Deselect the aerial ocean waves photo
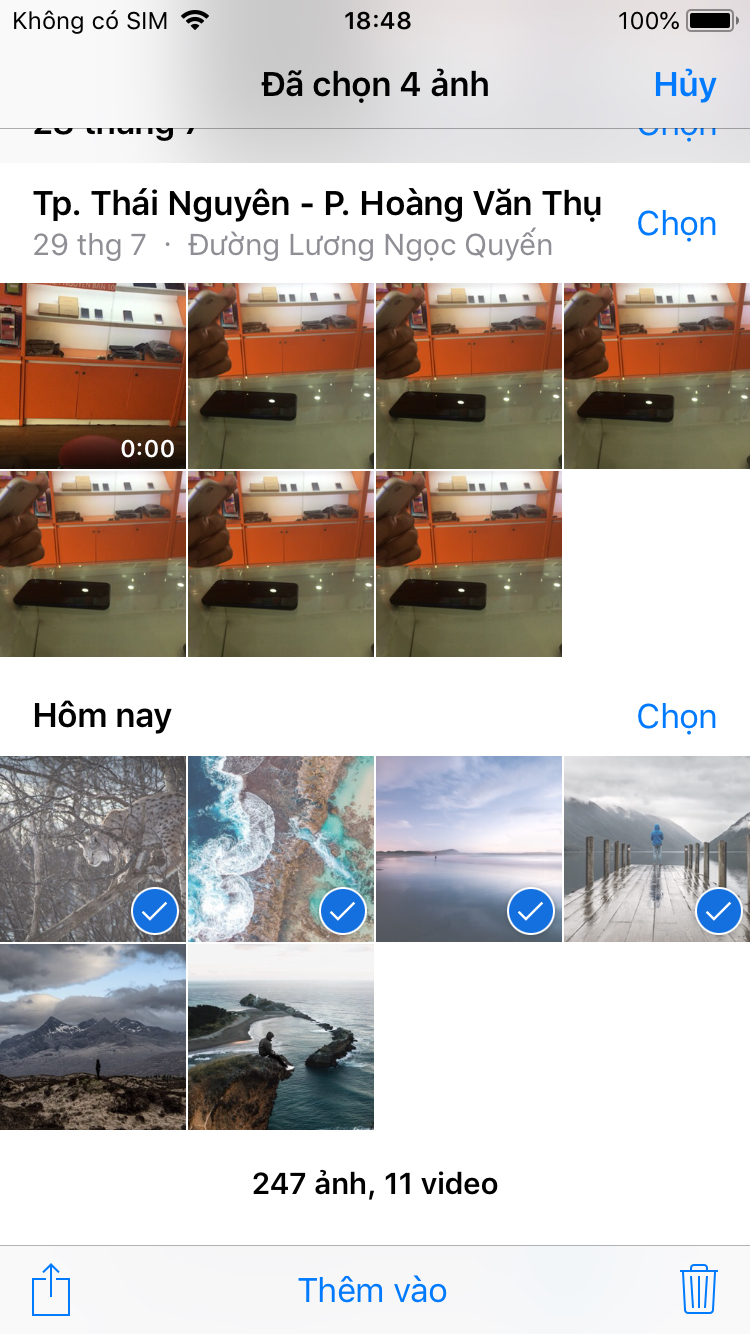 (x=280, y=848)
